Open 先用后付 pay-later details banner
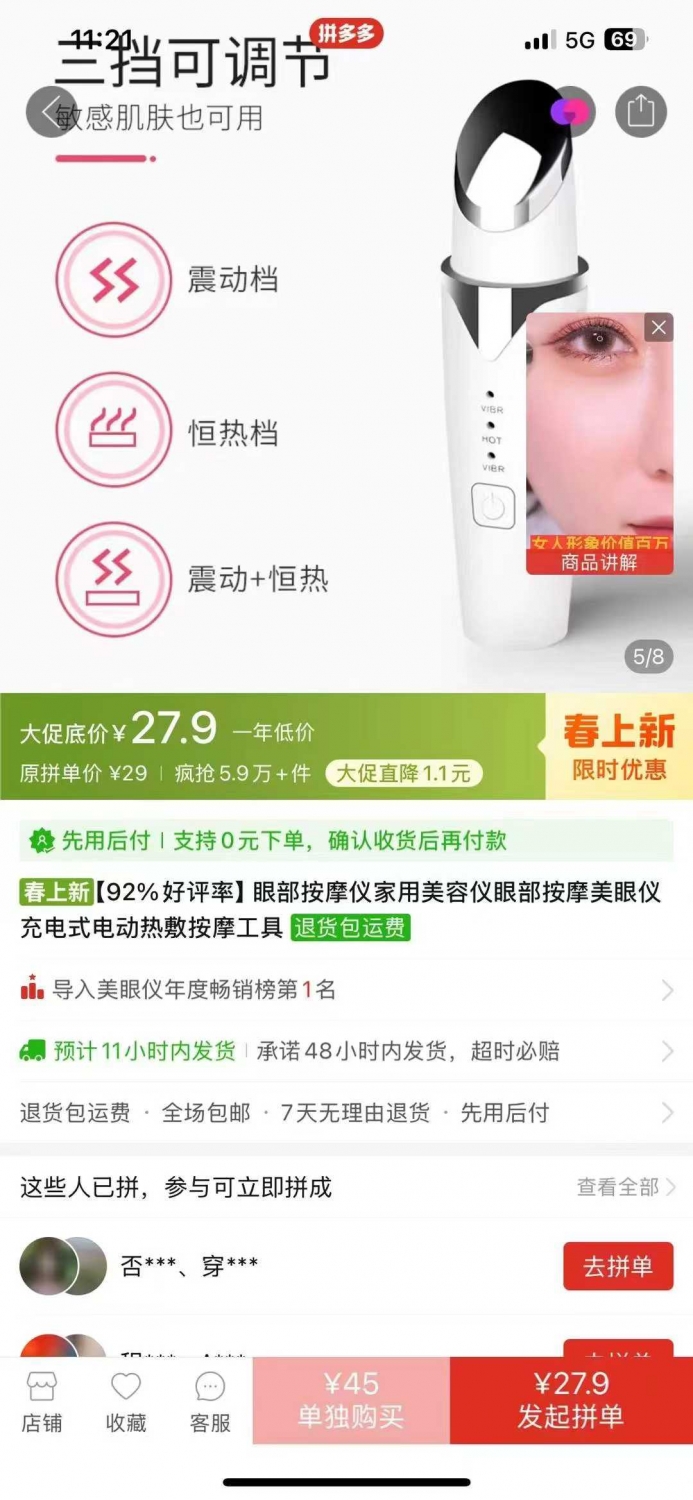 [346, 841]
